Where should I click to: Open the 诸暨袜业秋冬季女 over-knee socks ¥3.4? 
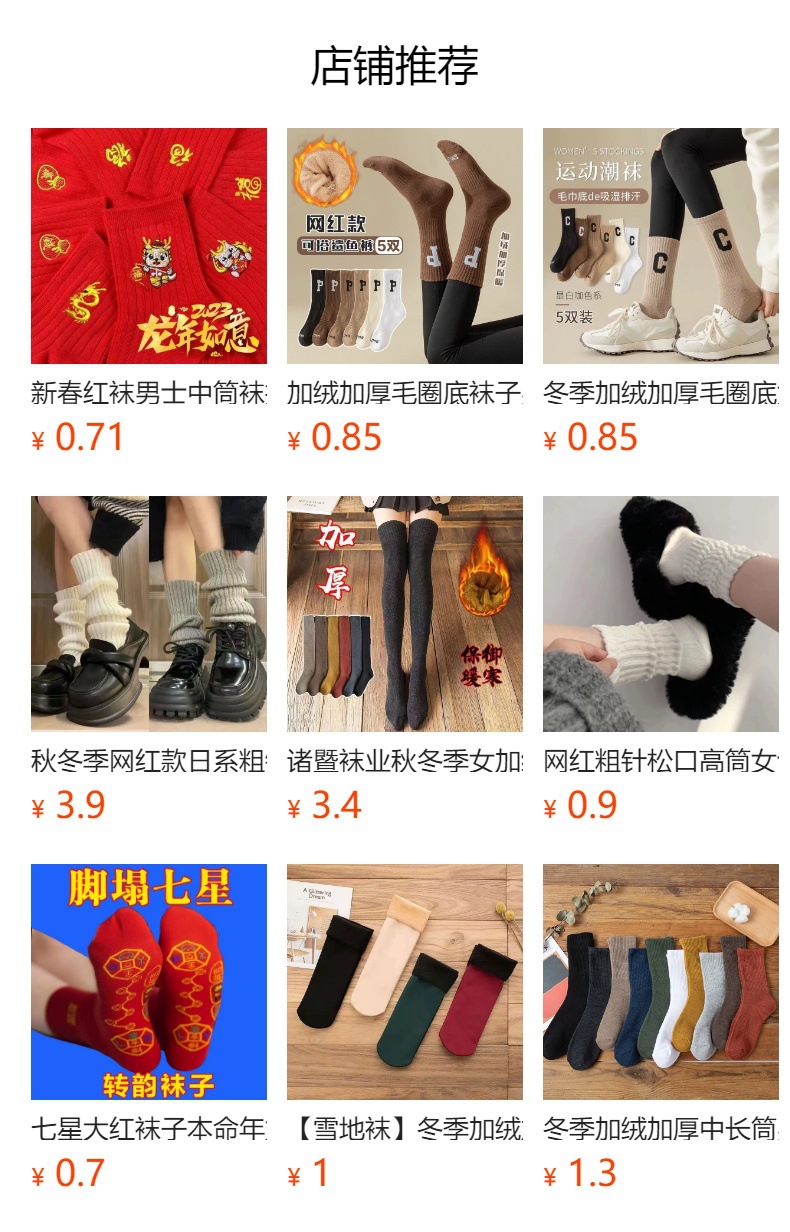(405, 660)
